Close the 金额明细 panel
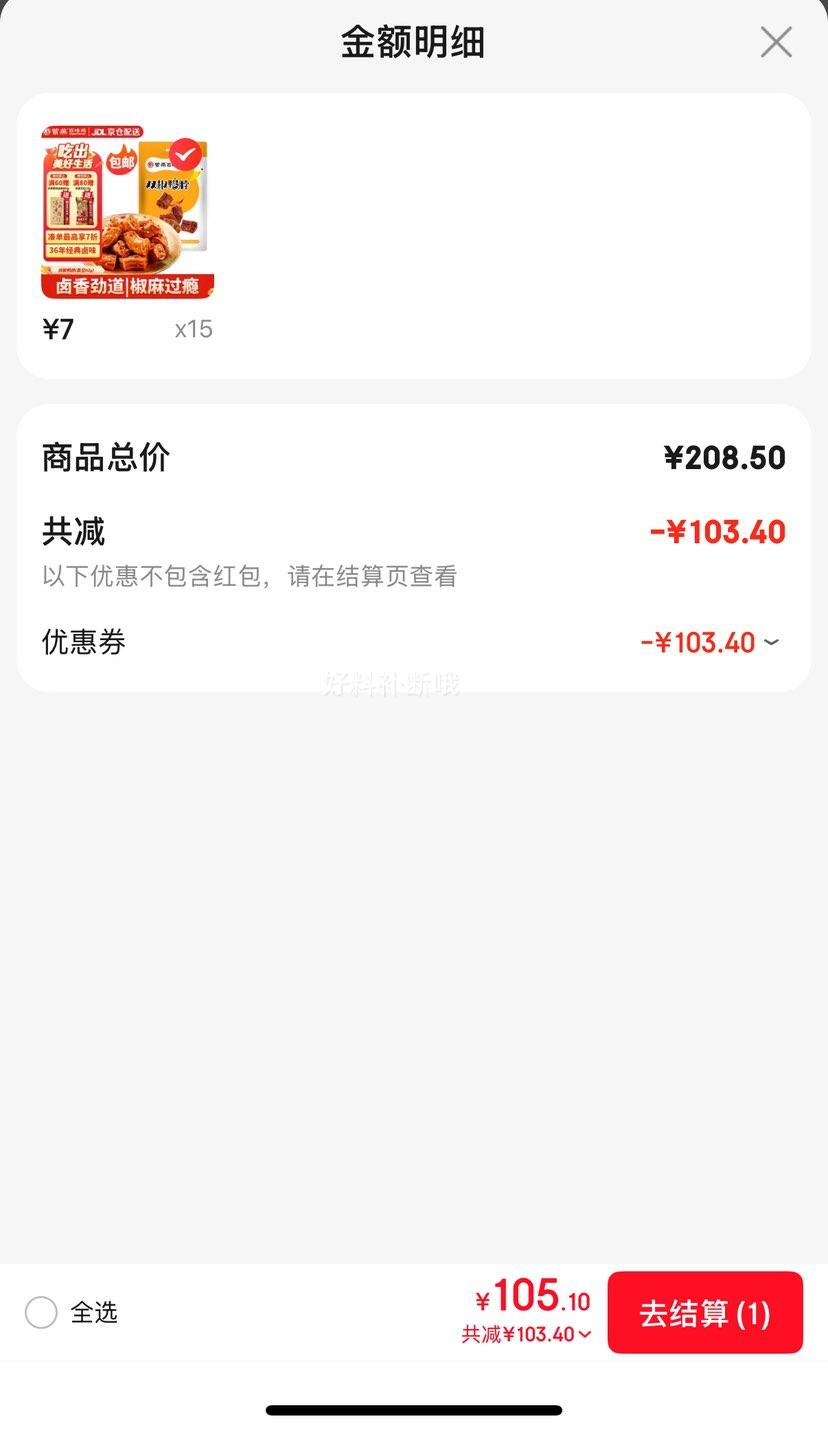 coord(776,43)
